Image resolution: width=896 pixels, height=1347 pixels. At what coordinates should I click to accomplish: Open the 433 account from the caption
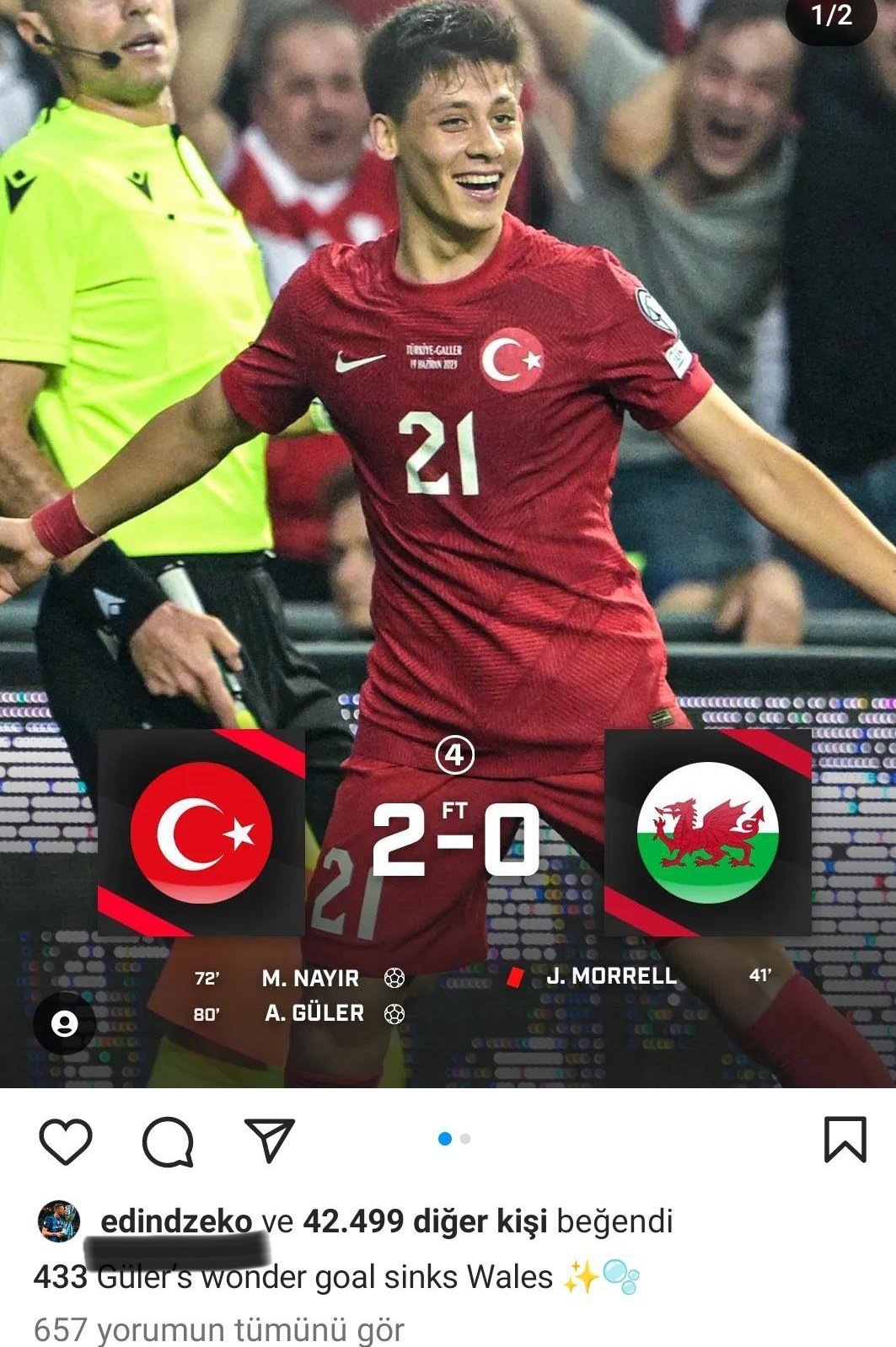[59, 1277]
